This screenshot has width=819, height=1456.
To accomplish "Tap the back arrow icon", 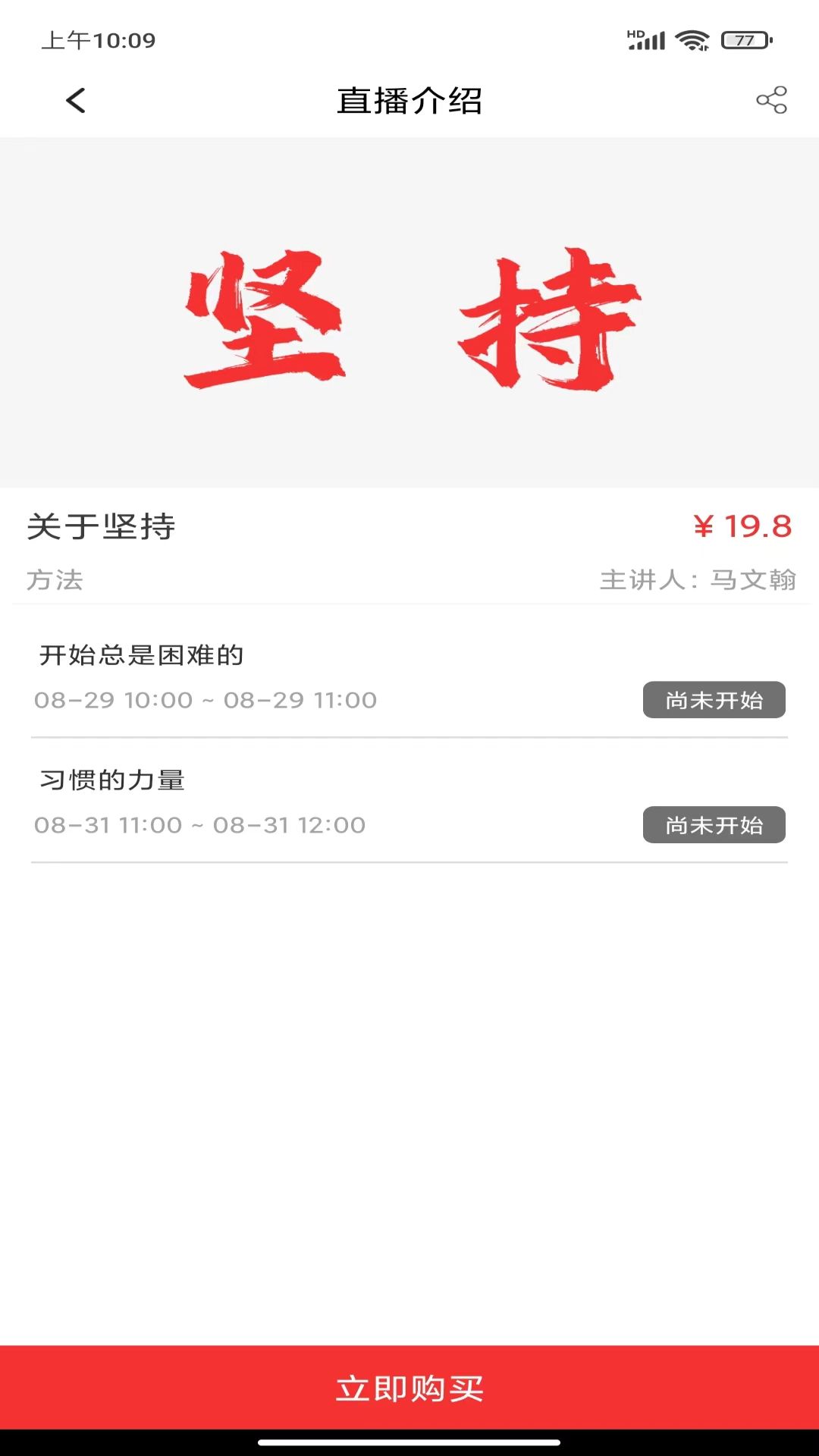I will point(75,99).
